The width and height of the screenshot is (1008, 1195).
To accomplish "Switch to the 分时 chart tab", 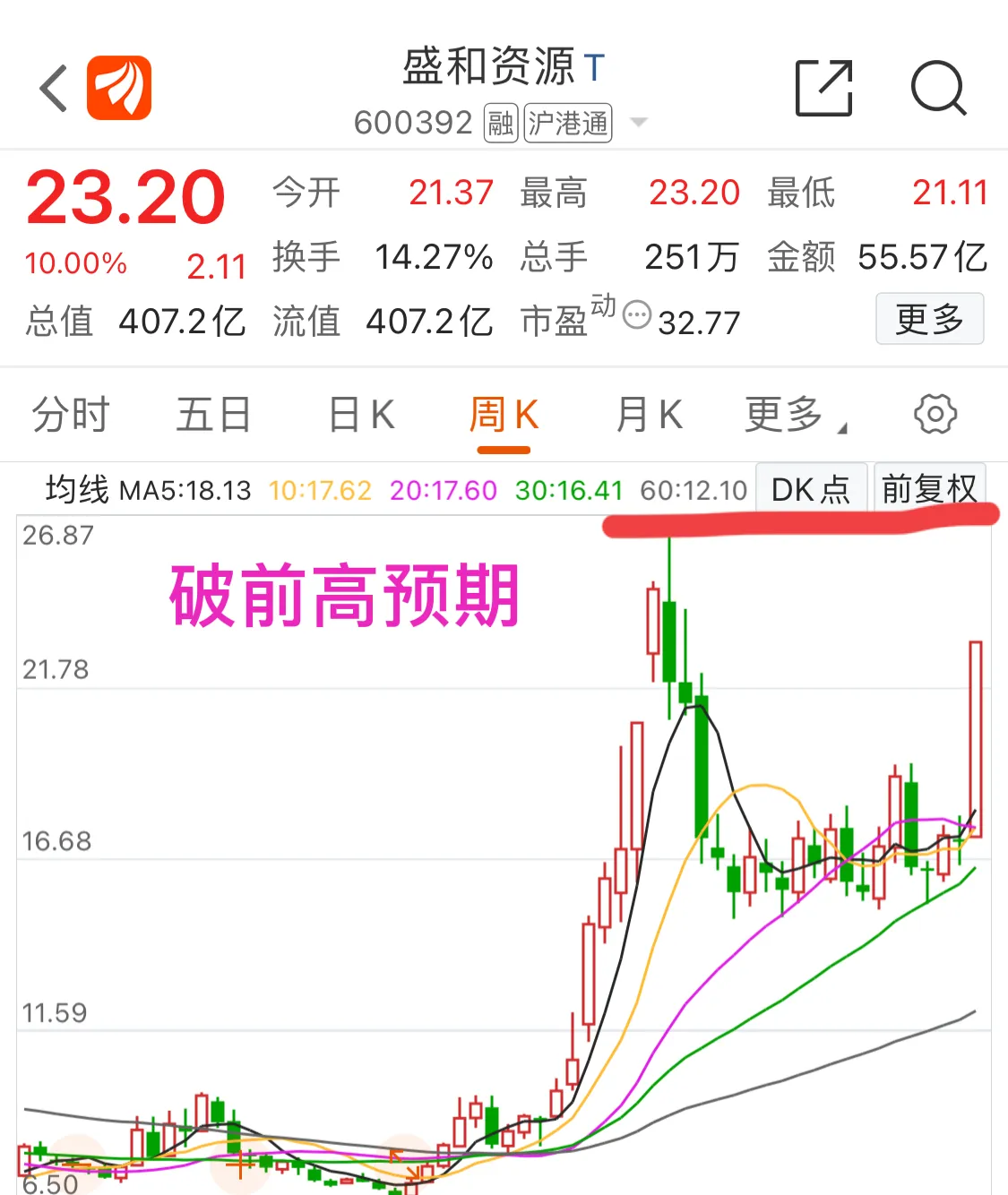I will 71,415.
